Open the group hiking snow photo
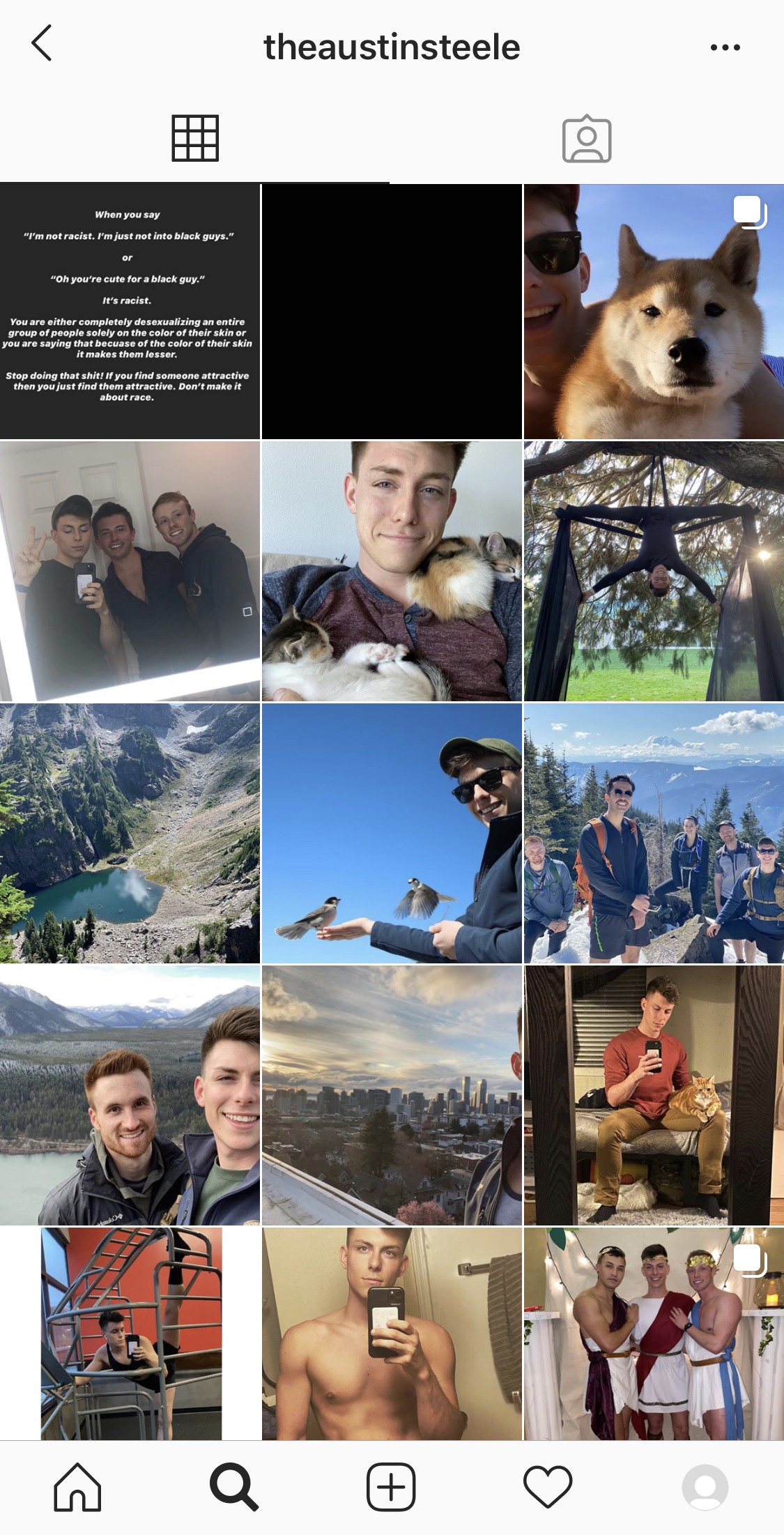The image size is (784, 1535). pyautogui.click(x=654, y=834)
